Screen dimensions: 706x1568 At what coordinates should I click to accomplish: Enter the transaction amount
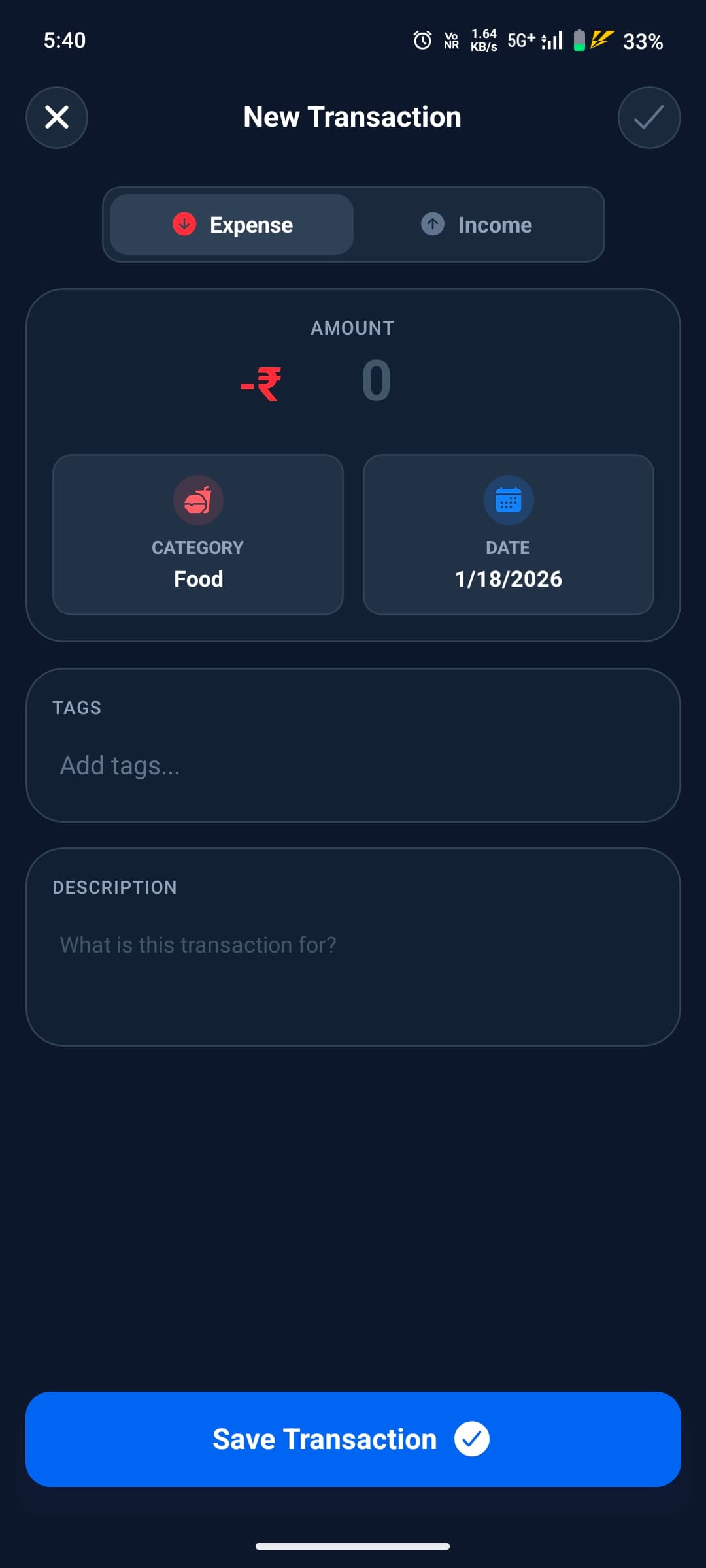[376, 381]
